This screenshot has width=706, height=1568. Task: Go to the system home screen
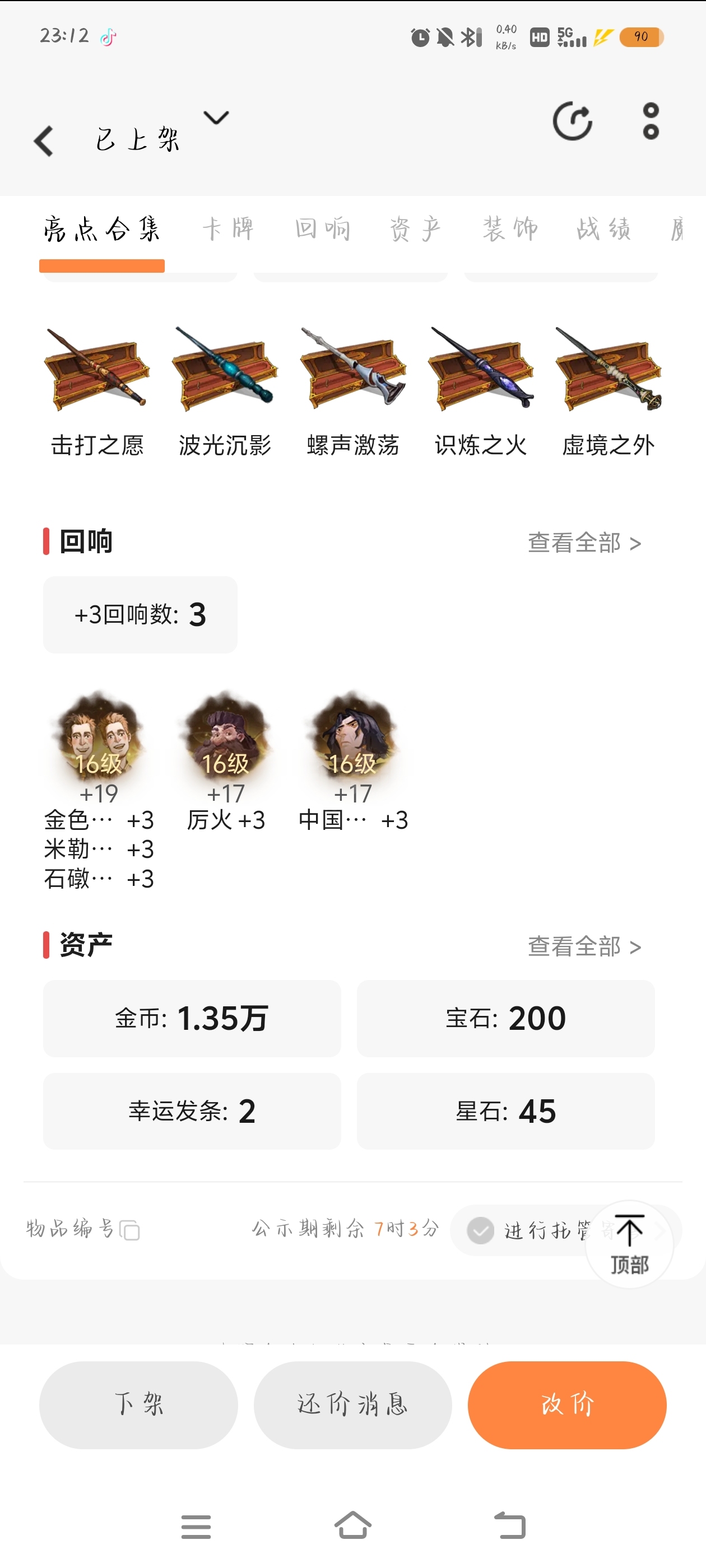point(352,1525)
